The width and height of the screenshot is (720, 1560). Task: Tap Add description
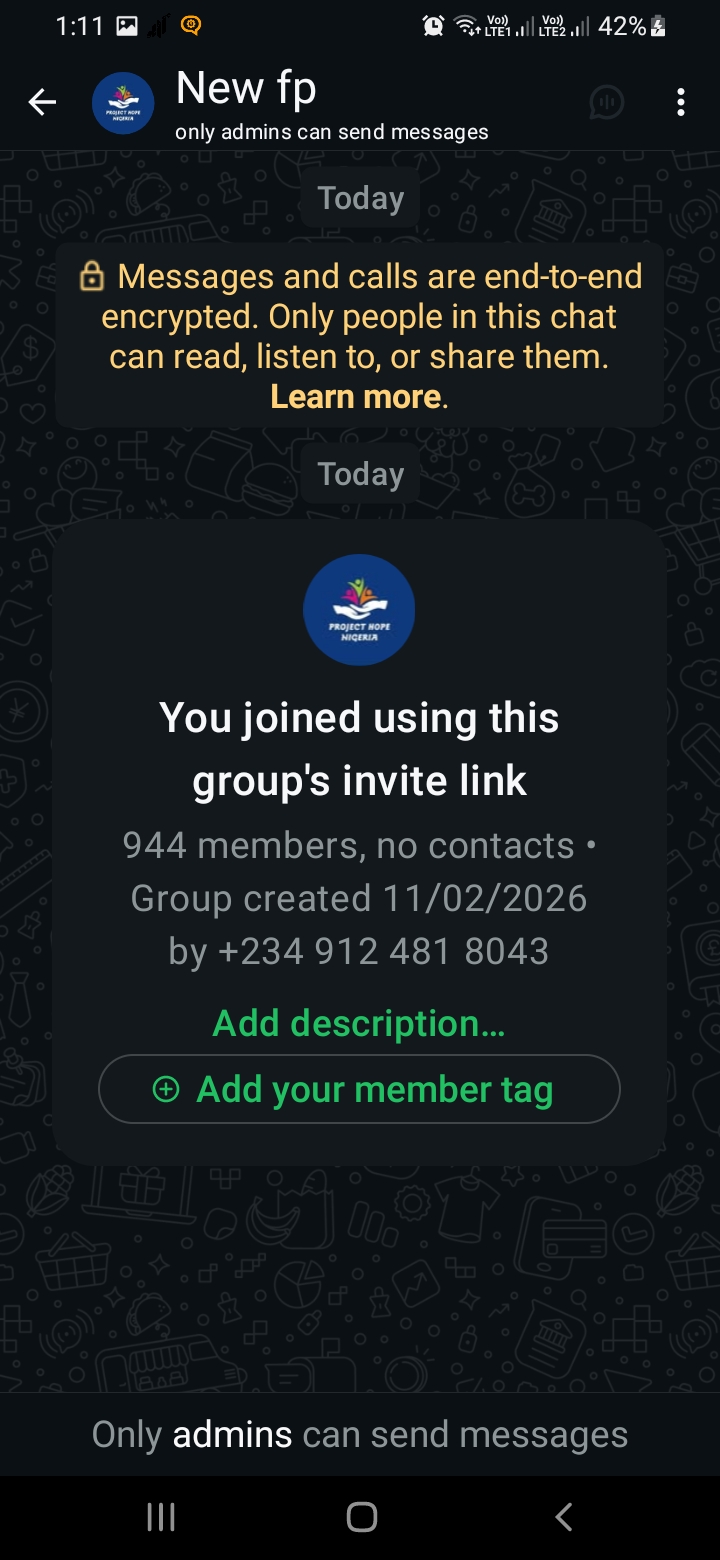(359, 1023)
